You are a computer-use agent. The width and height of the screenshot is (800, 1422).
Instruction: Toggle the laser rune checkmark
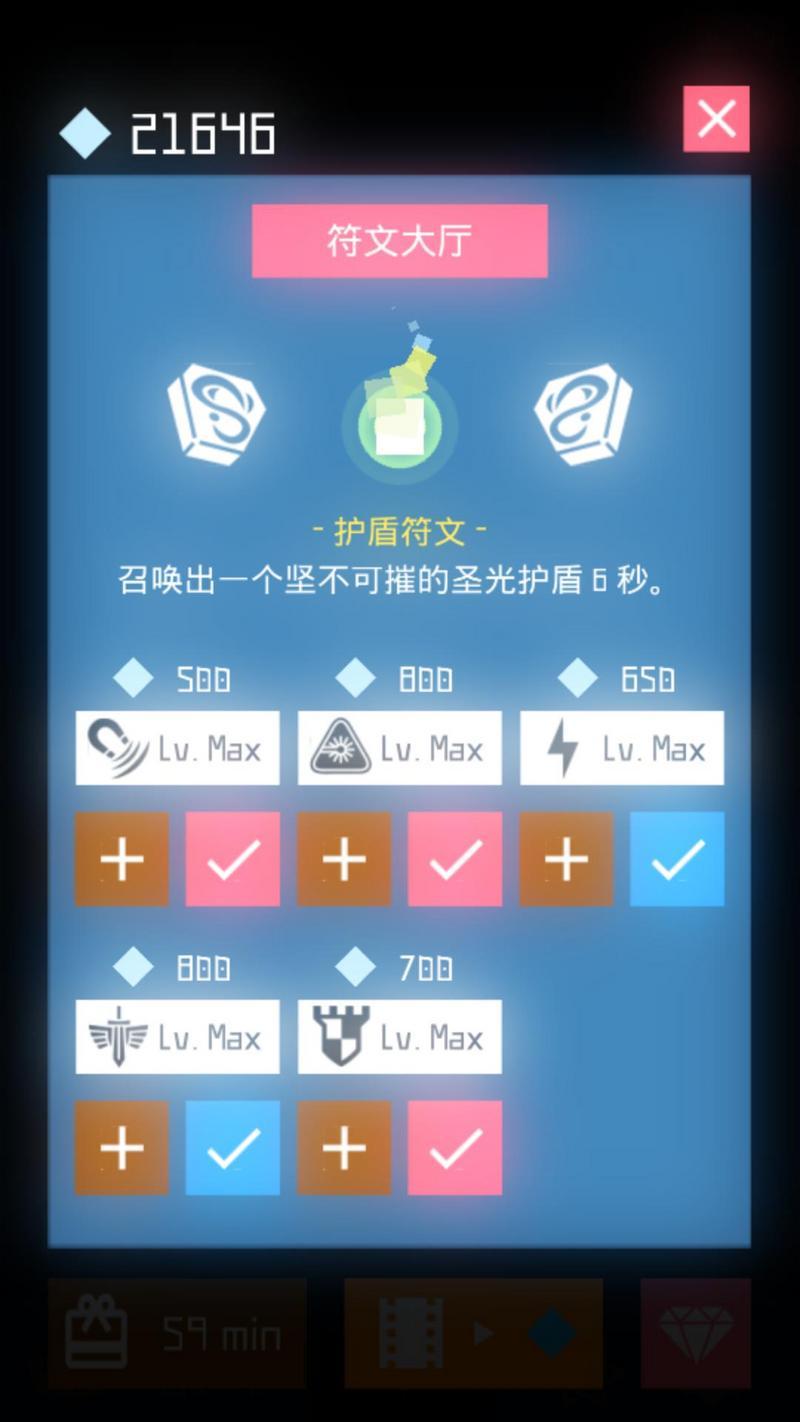click(x=455, y=859)
